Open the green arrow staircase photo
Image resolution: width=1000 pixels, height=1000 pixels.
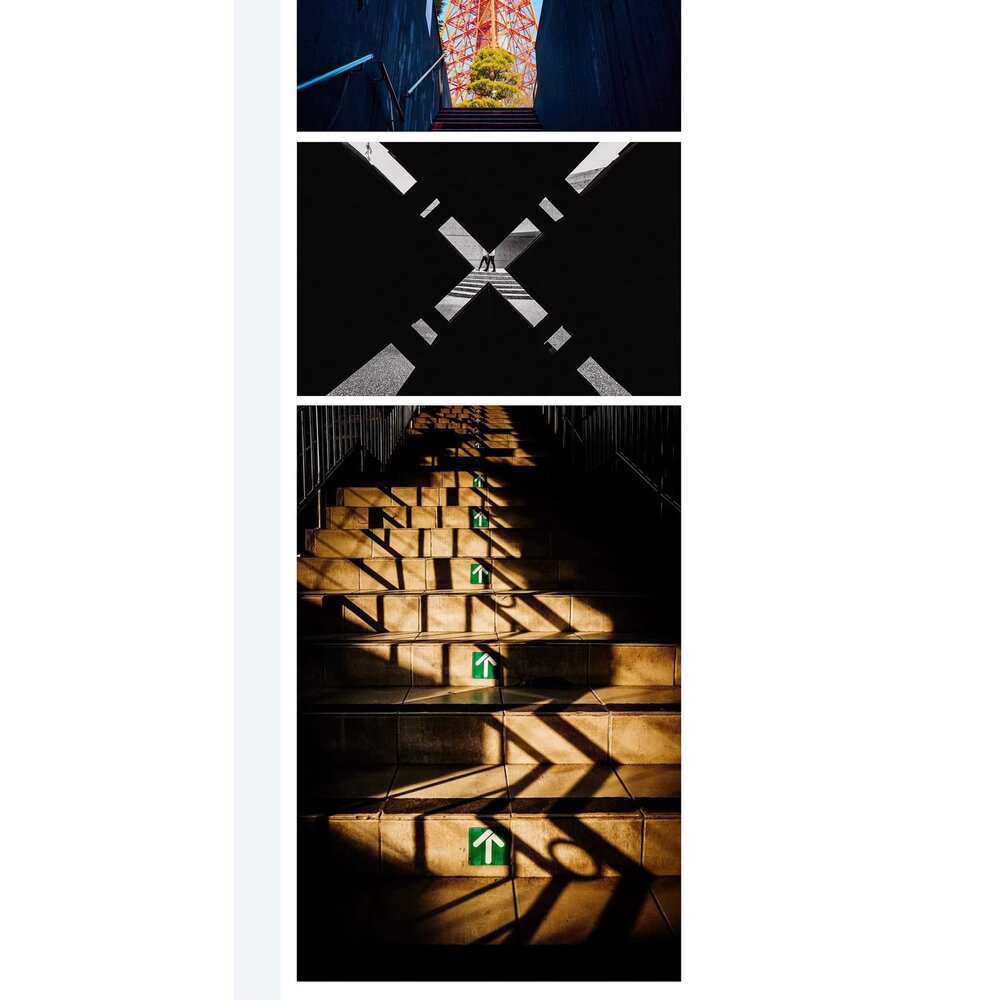[488, 692]
